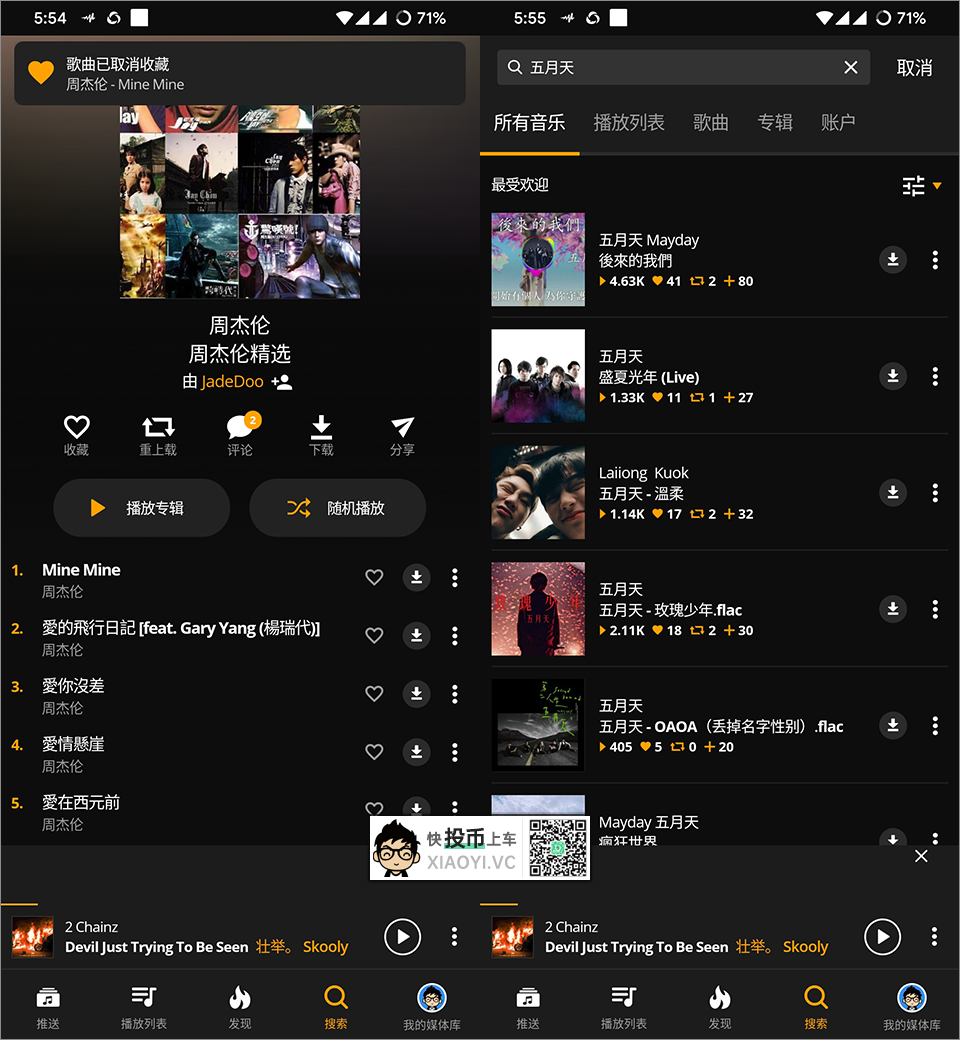Viewport: 960px width, 1040px height.
Task: Favorite the track 愛情懸崖 with the heart
Action: [x=374, y=751]
